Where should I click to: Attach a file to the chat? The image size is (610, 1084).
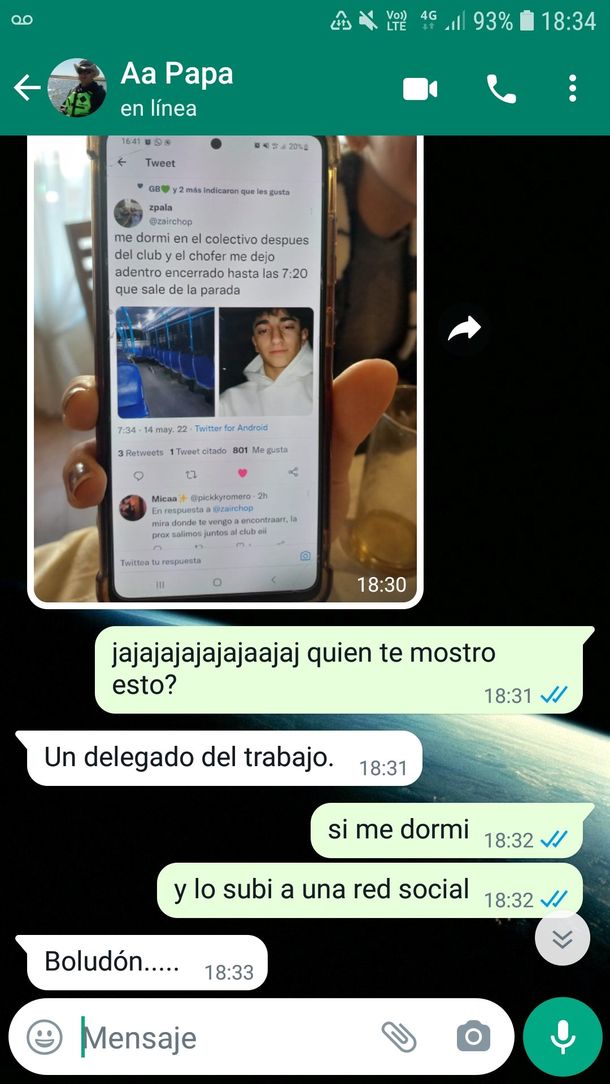[399, 1037]
